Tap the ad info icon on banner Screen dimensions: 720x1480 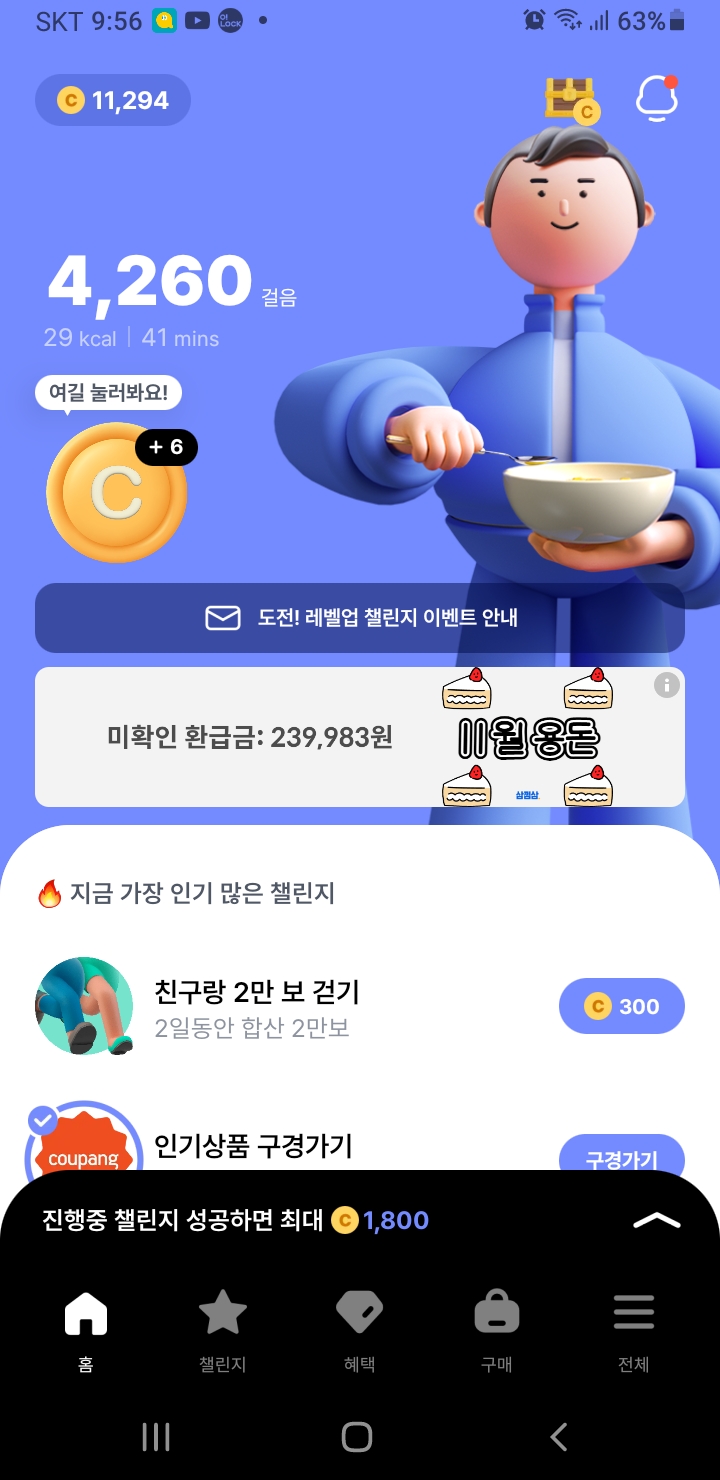coord(667,685)
